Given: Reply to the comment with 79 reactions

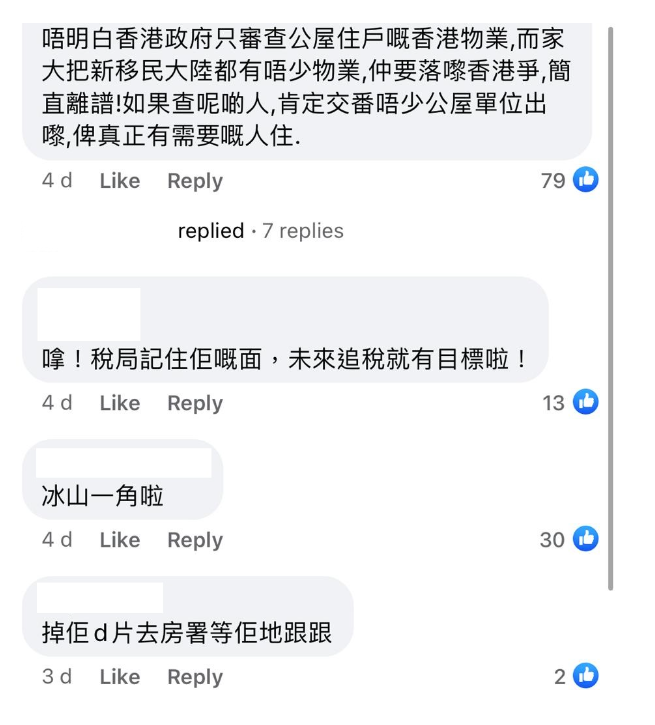Looking at the screenshot, I should (195, 181).
